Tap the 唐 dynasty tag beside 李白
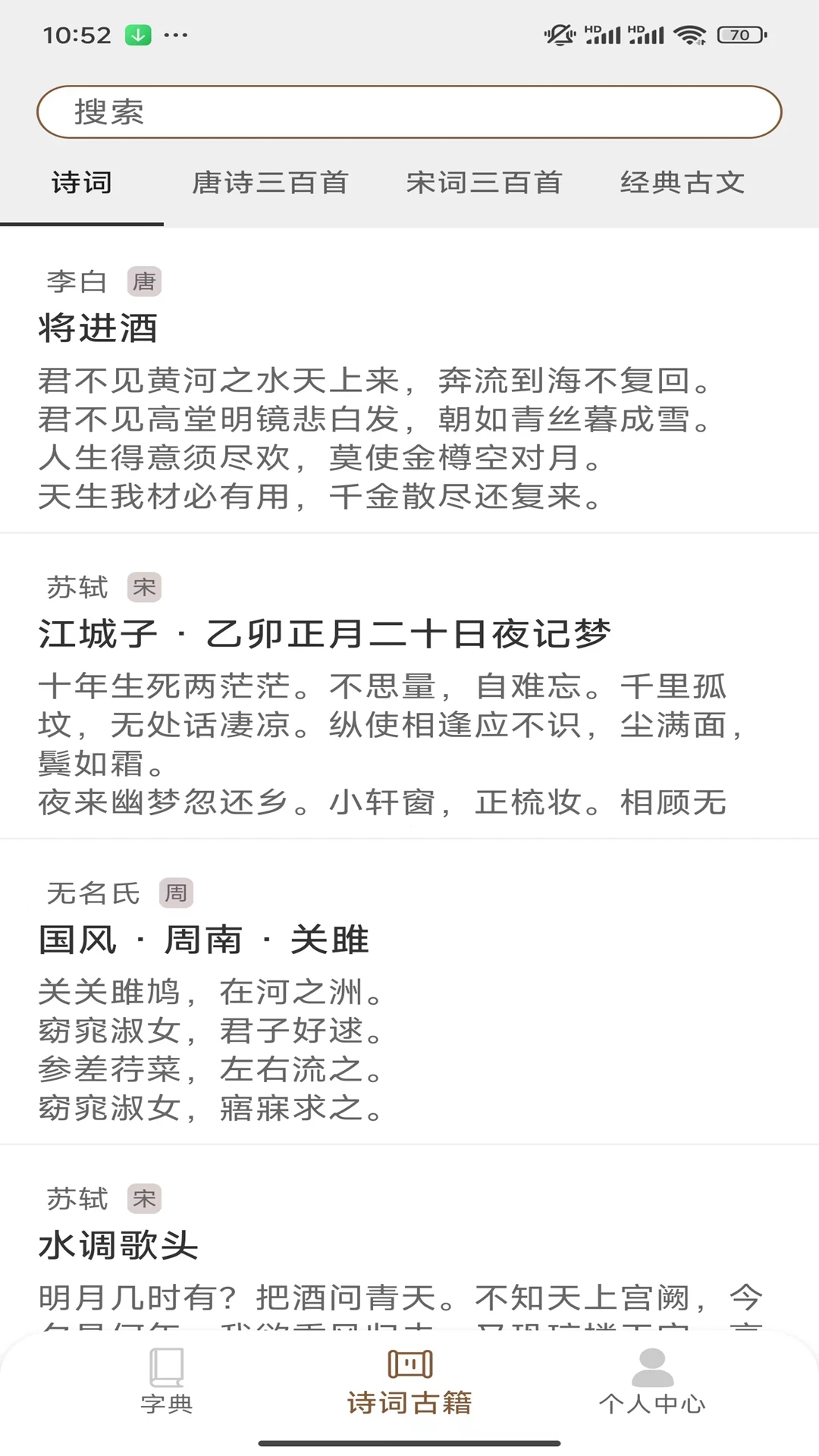The width and height of the screenshot is (819, 1456). click(x=144, y=280)
